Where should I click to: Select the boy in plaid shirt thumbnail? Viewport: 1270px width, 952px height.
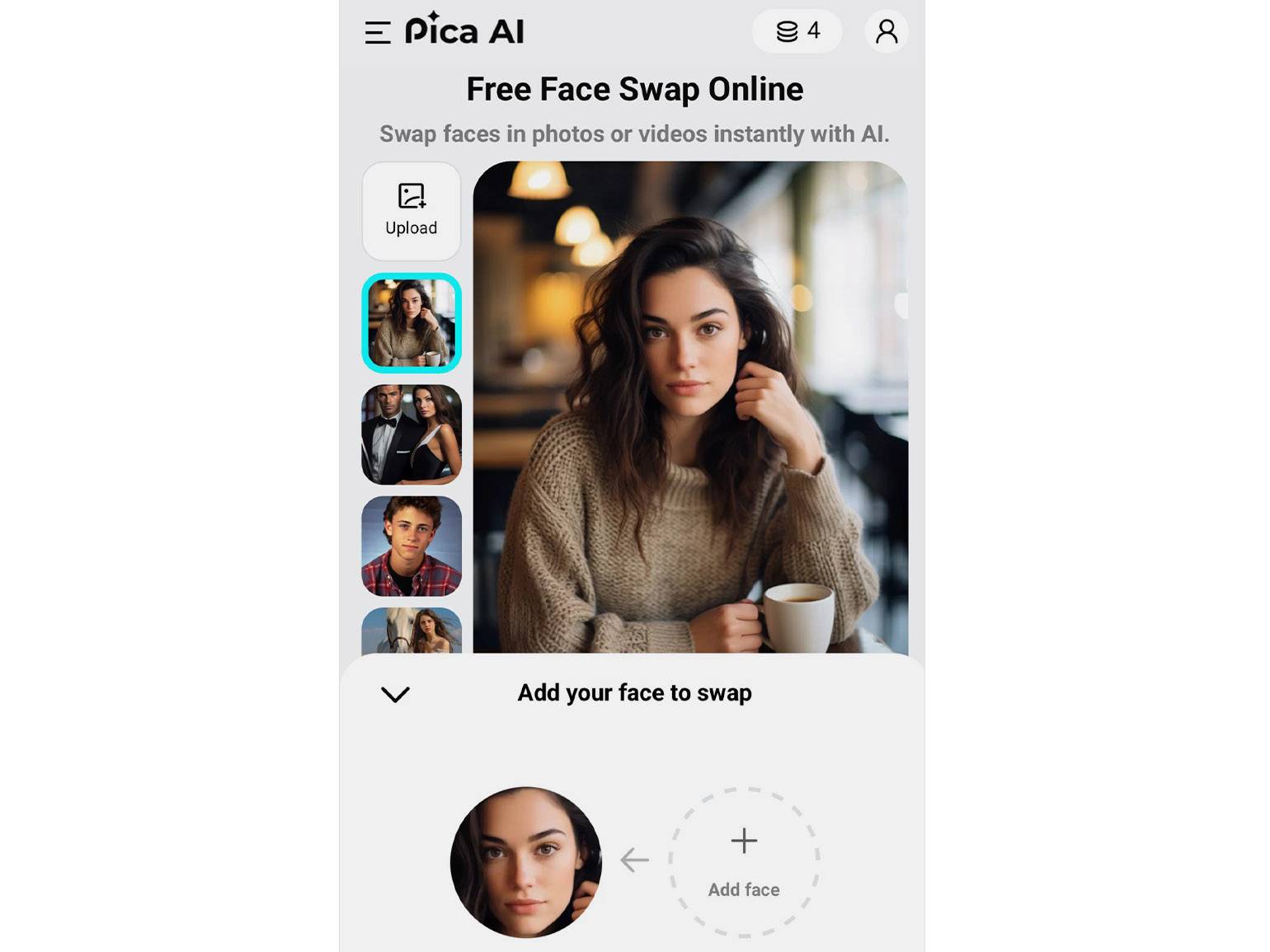(412, 546)
